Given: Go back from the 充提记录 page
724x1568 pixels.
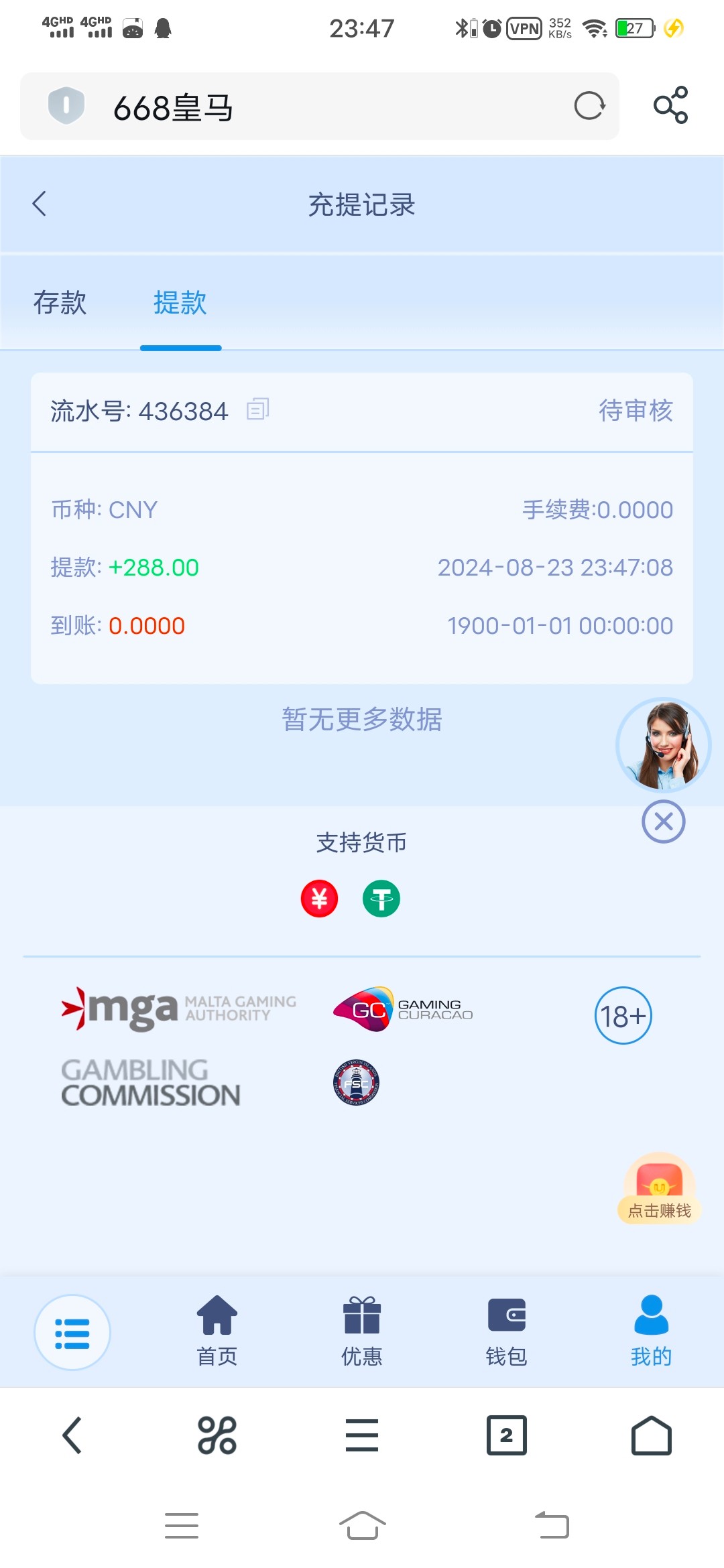Looking at the screenshot, I should (x=40, y=204).
